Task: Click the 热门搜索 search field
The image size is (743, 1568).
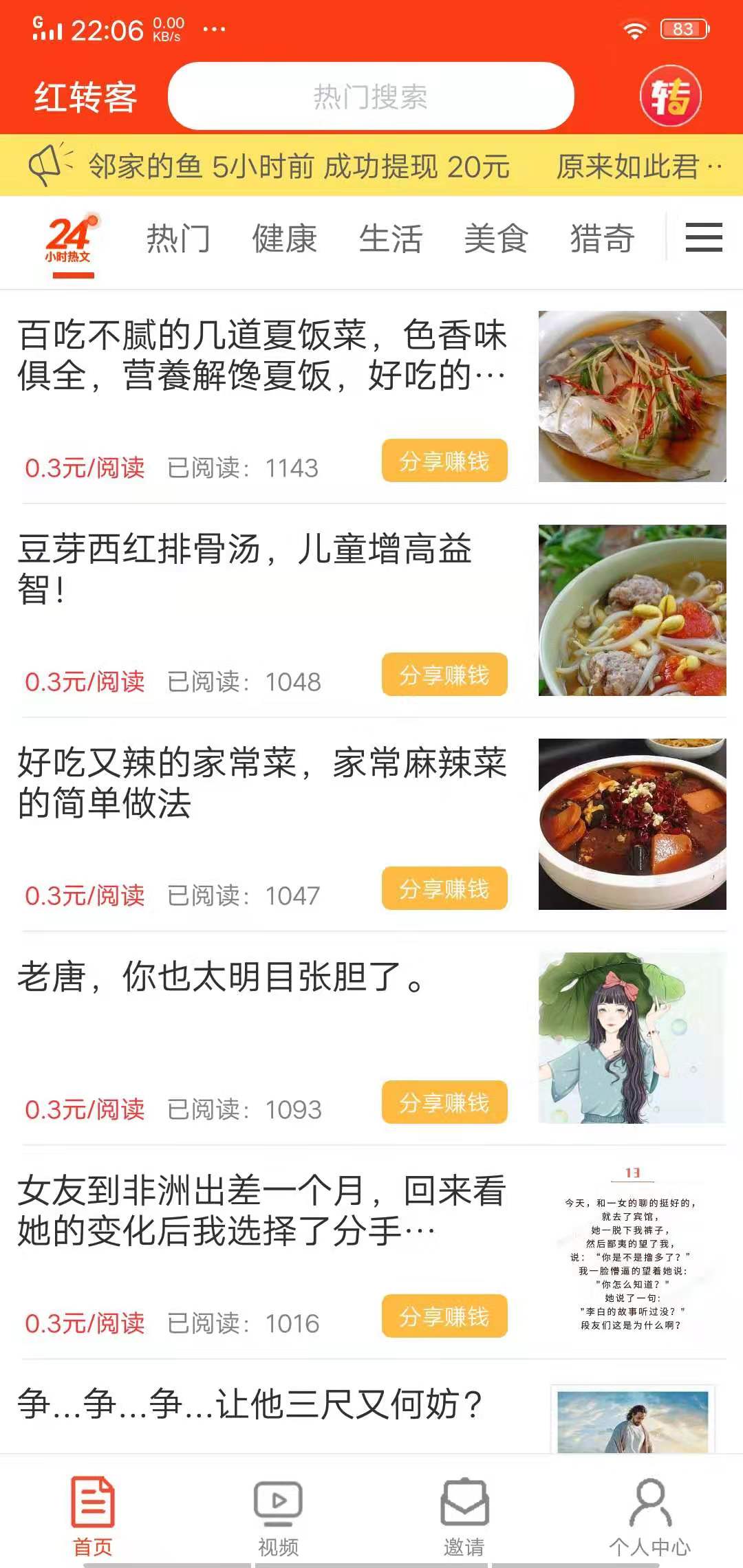Action: click(x=371, y=97)
